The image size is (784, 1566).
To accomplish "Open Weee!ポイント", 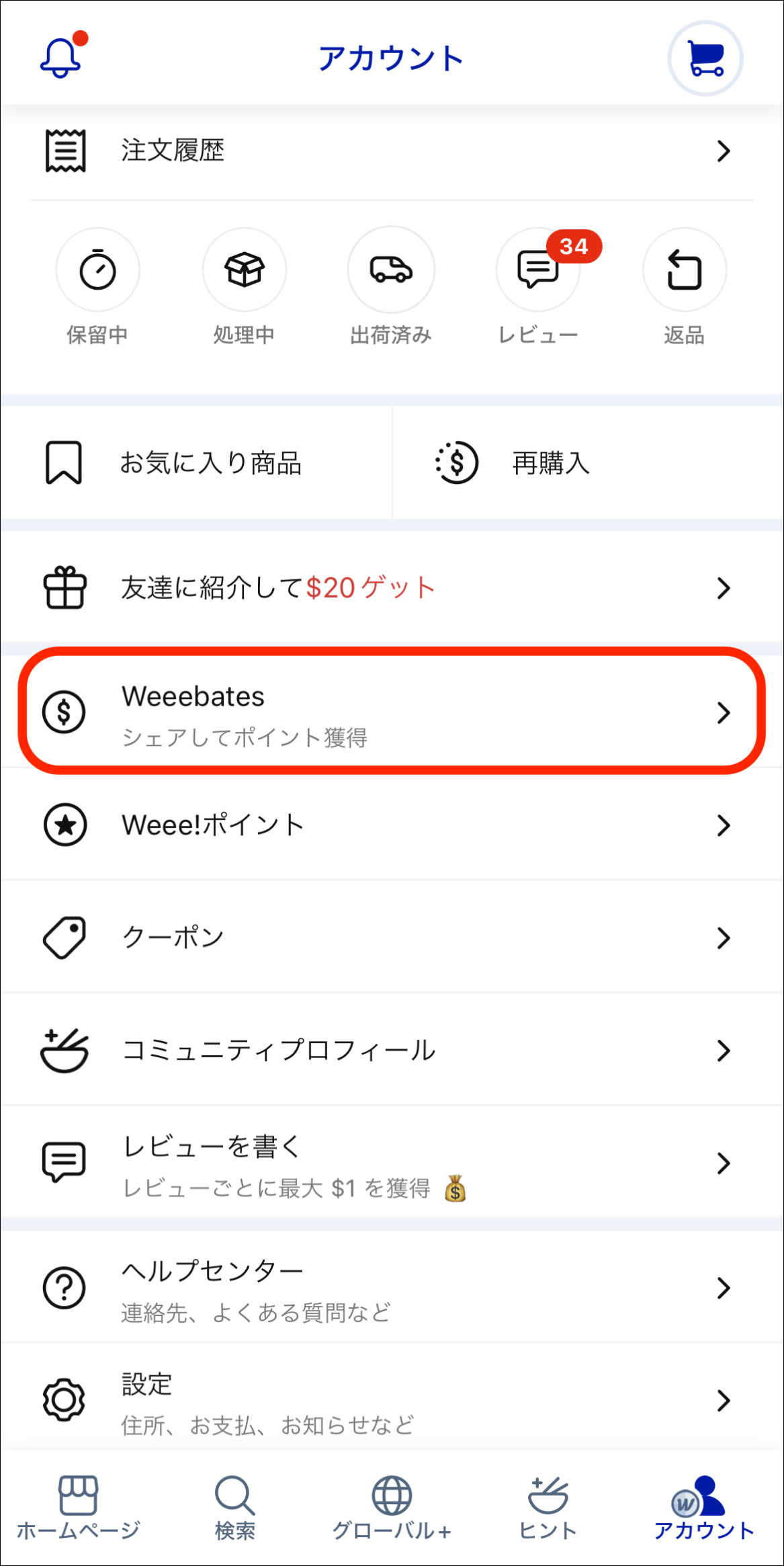I will coord(391,825).
